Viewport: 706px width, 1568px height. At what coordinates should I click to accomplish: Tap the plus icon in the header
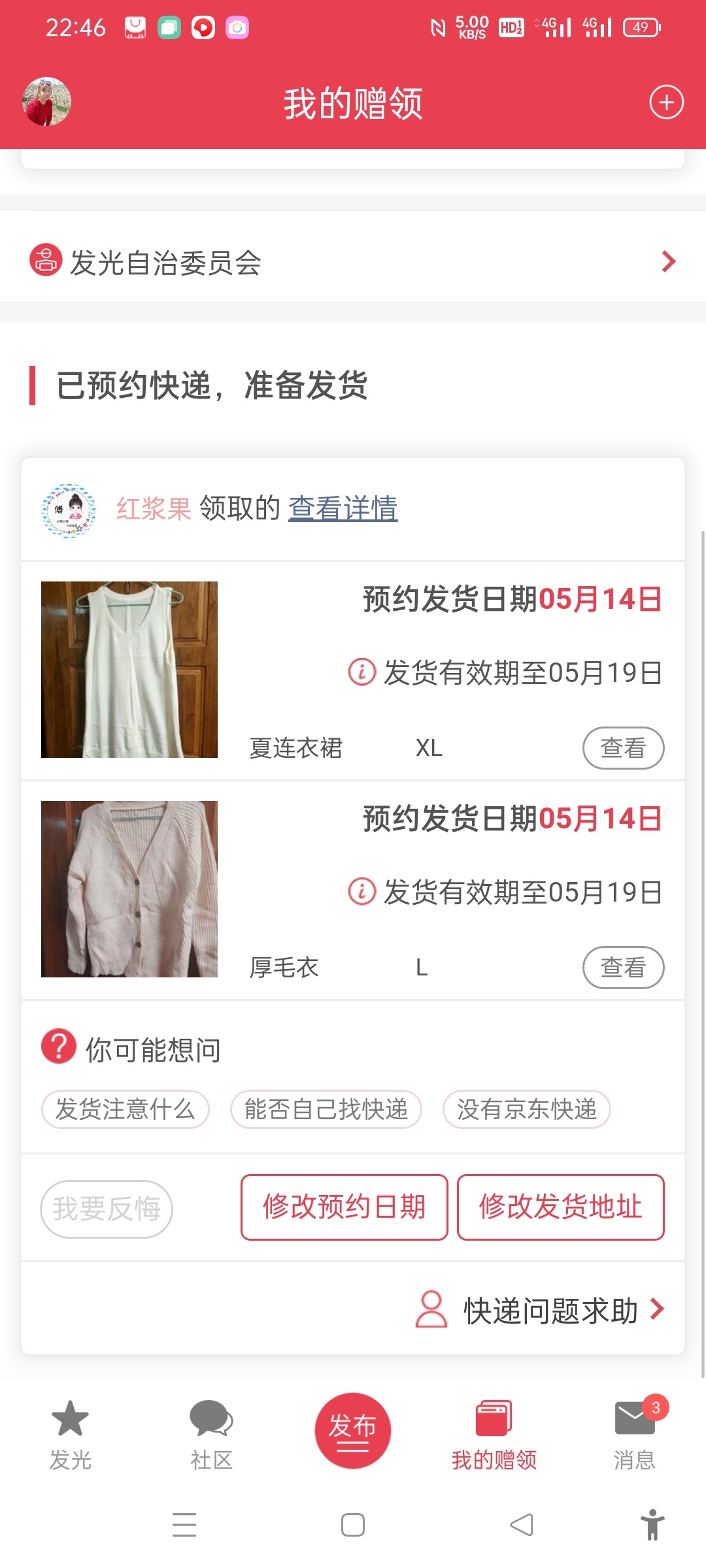coord(666,102)
